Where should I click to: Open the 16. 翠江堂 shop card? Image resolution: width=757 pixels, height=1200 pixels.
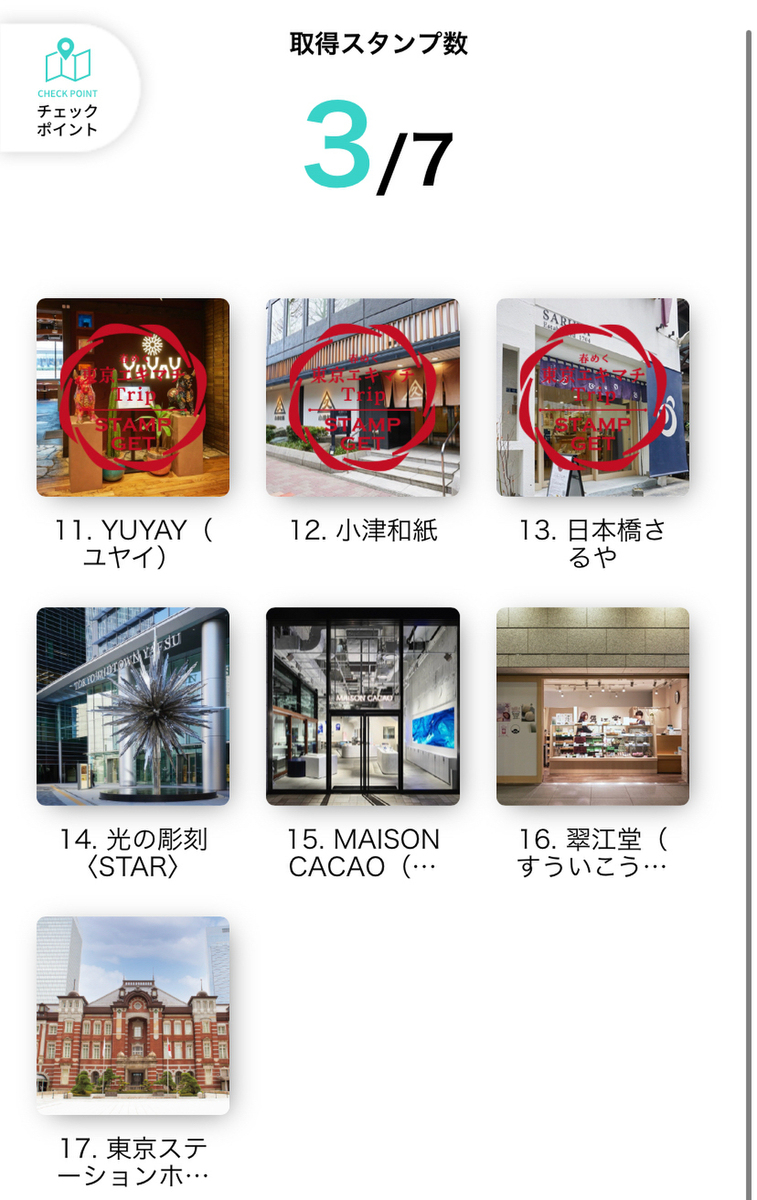pyautogui.click(x=593, y=706)
